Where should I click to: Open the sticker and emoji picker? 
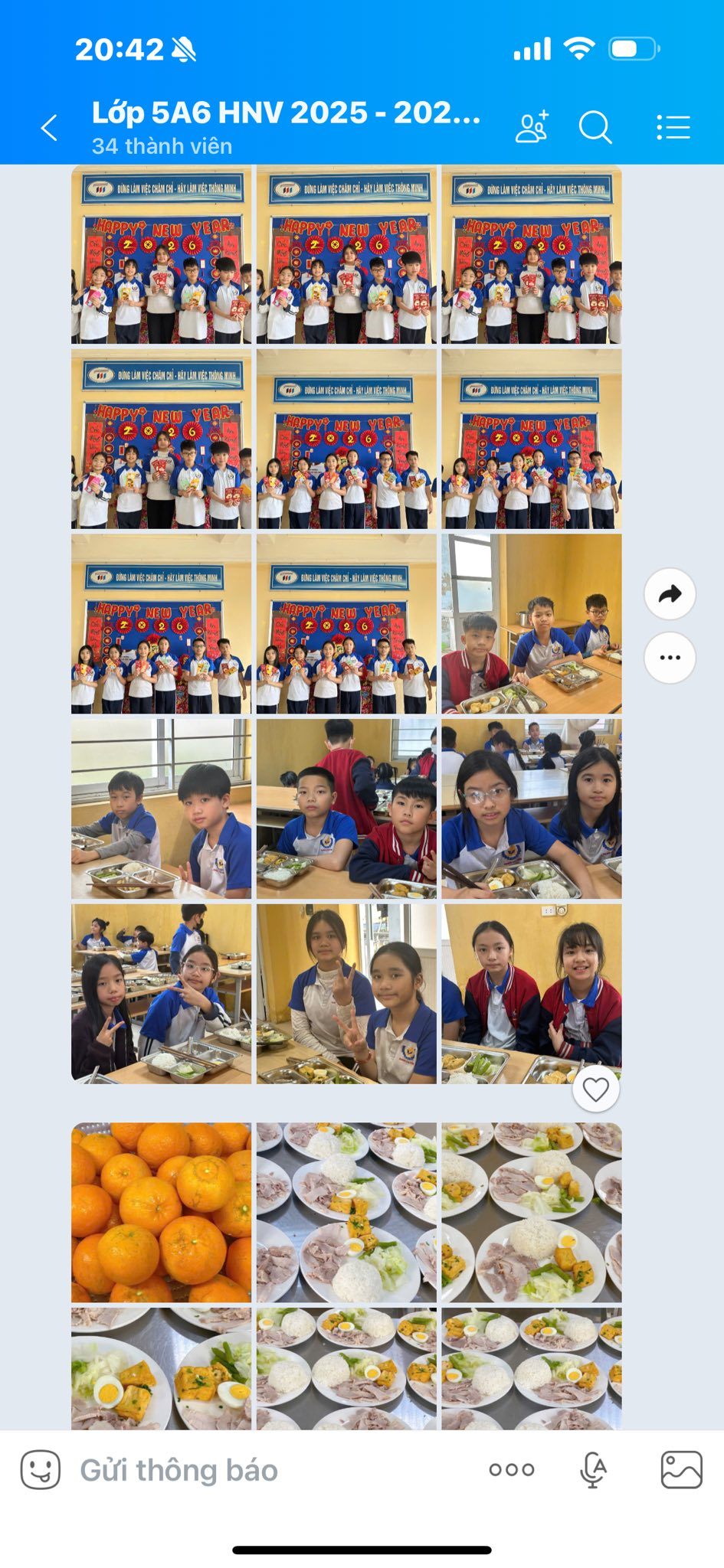pos(41,1470)
